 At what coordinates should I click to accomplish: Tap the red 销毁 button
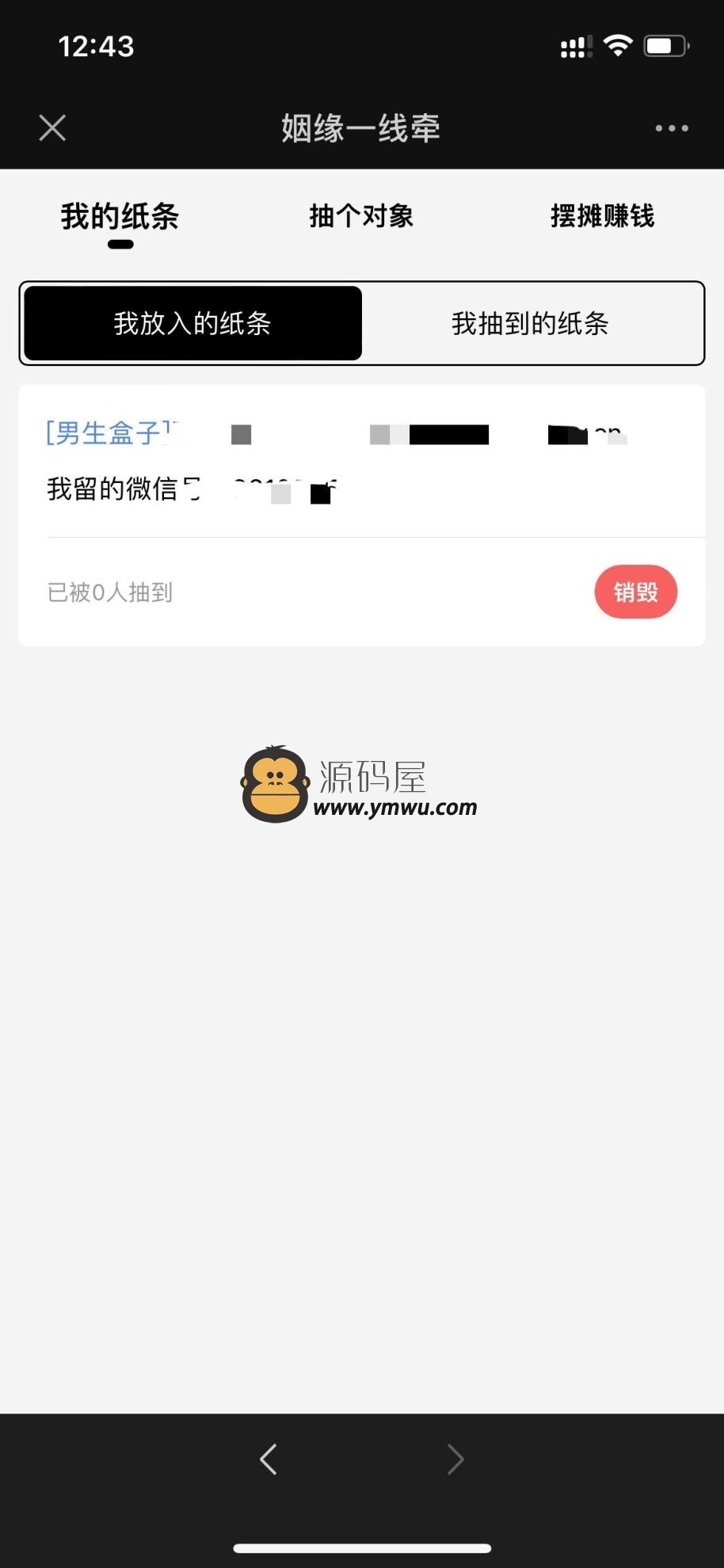[x=636, y=592]
